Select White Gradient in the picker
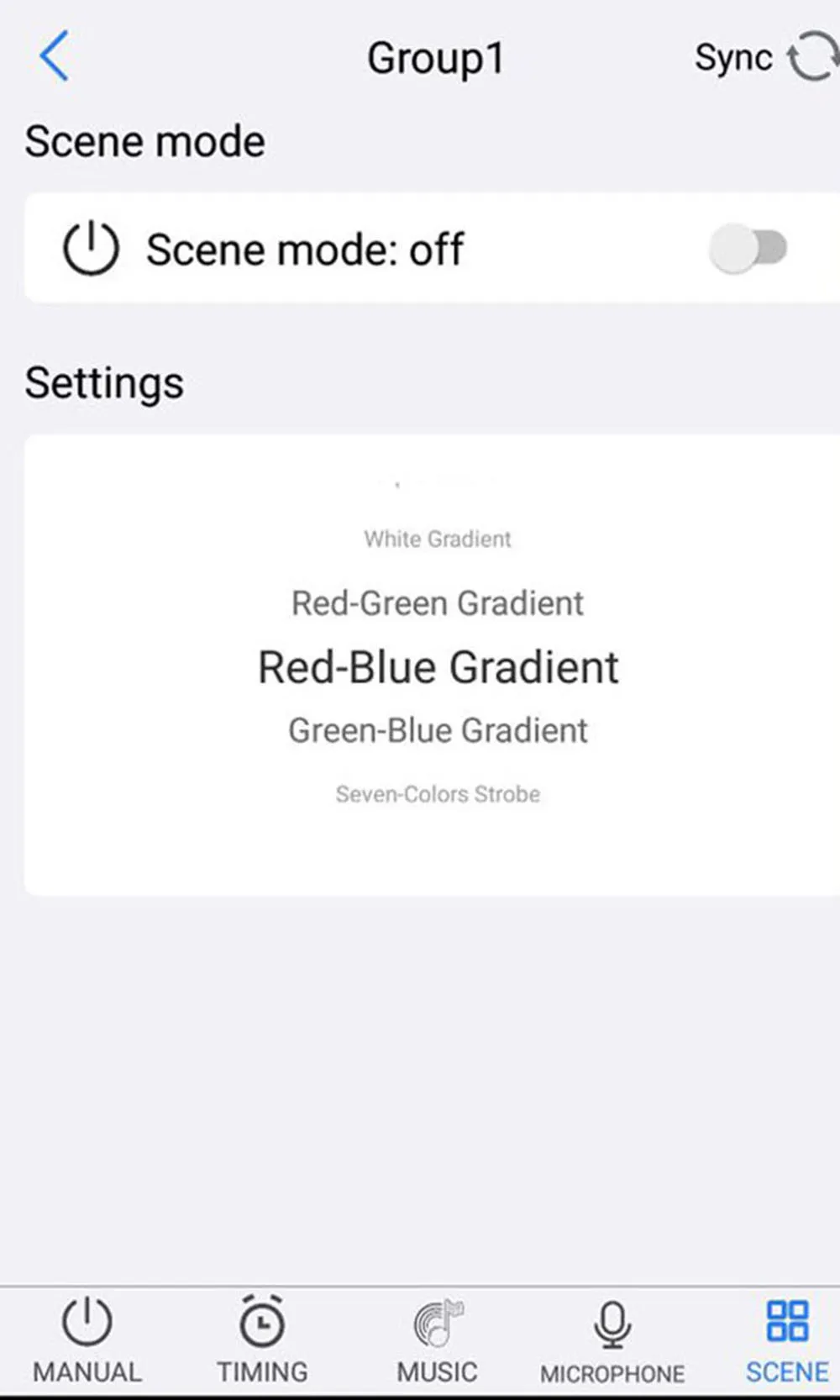Viewport: 840px width, 1400px height. (438, 539)
